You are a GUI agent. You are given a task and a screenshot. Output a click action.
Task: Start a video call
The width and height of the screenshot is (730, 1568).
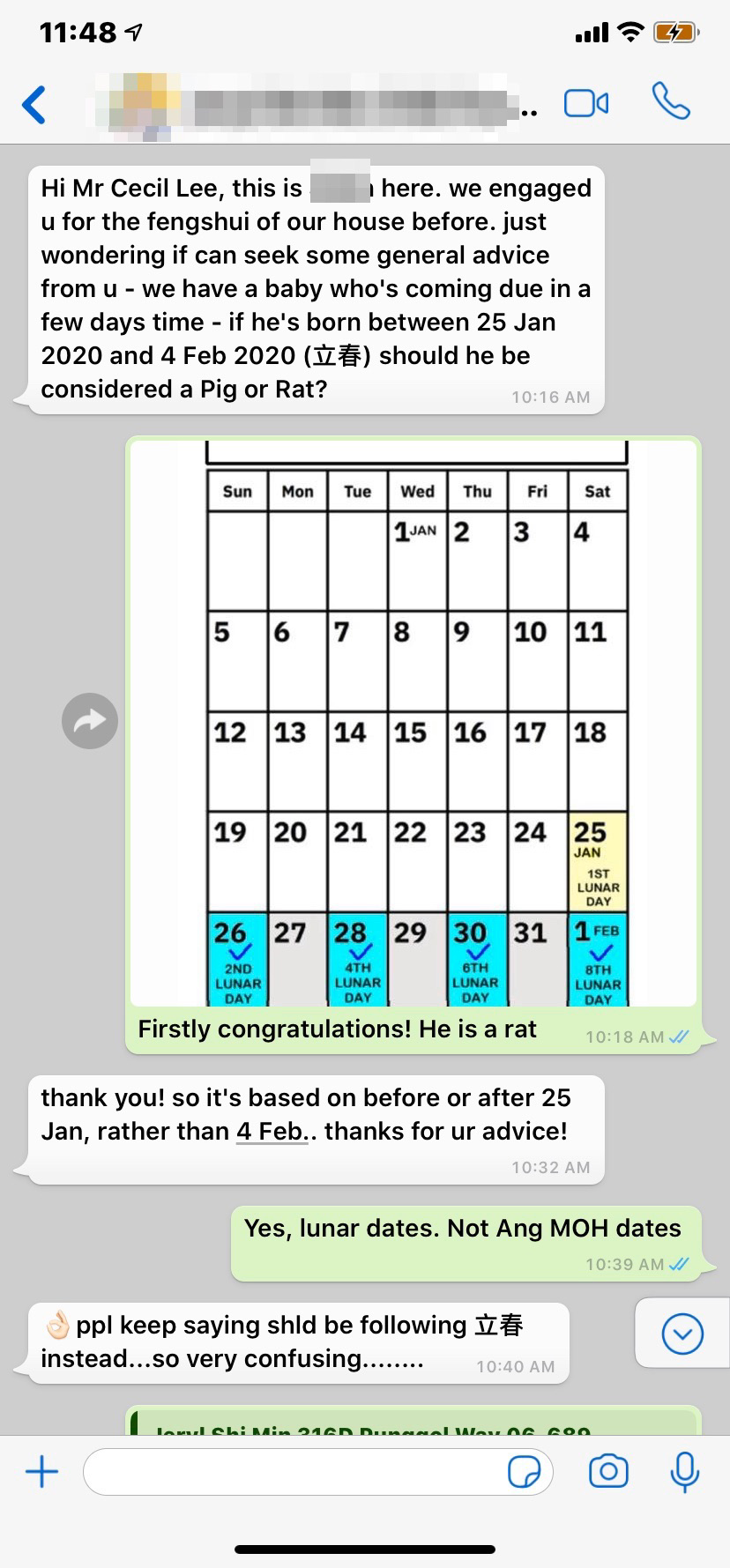tap(586, 103)
